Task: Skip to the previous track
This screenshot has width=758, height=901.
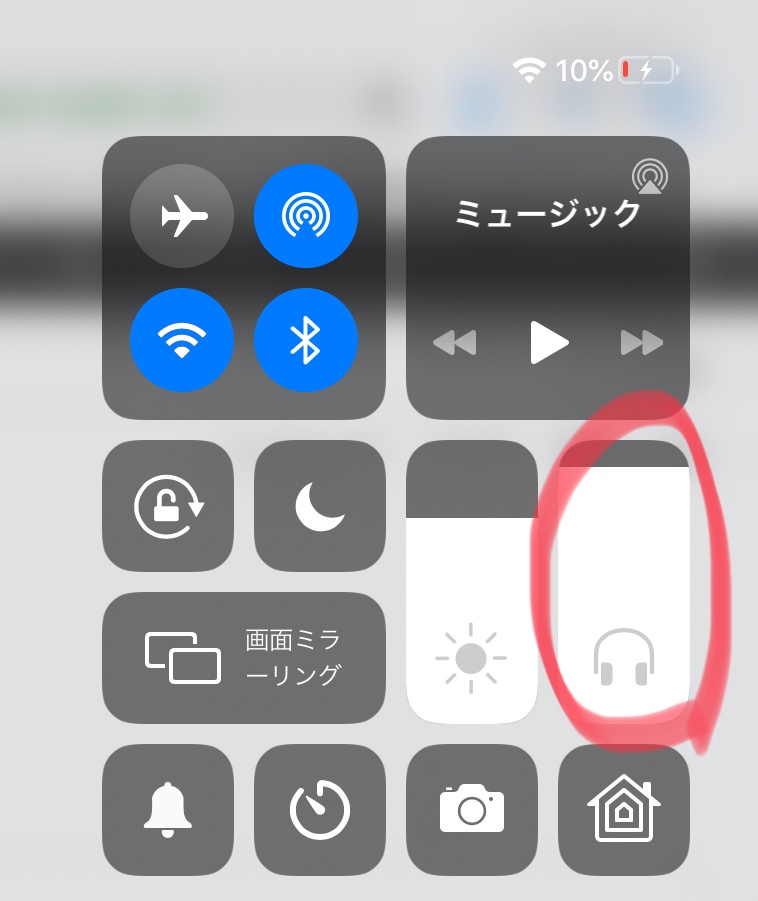Action: pos(454,344)
